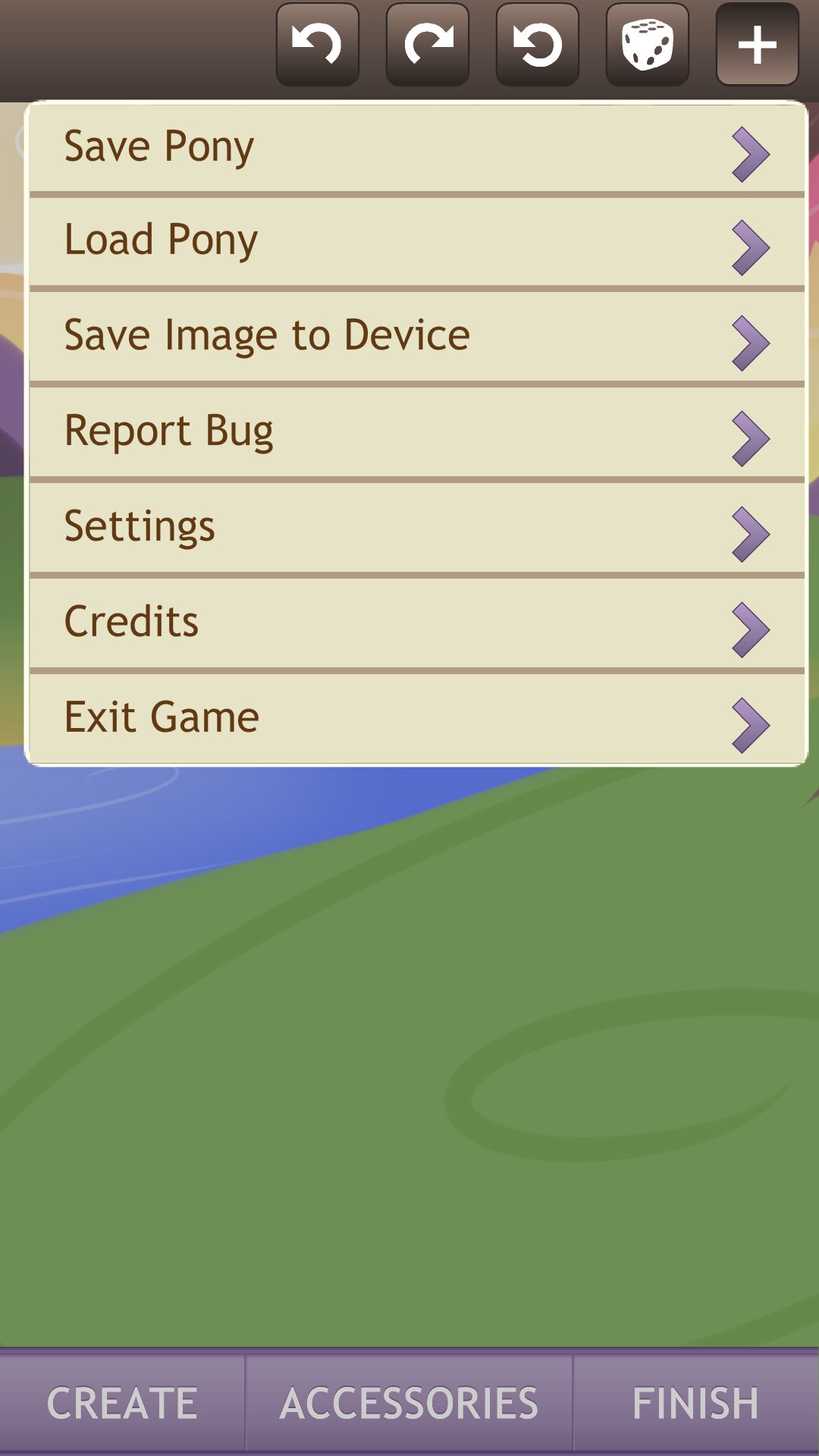Switch to the Accessories tab
Viewport: 819px width, 1456px height.
409,1403
